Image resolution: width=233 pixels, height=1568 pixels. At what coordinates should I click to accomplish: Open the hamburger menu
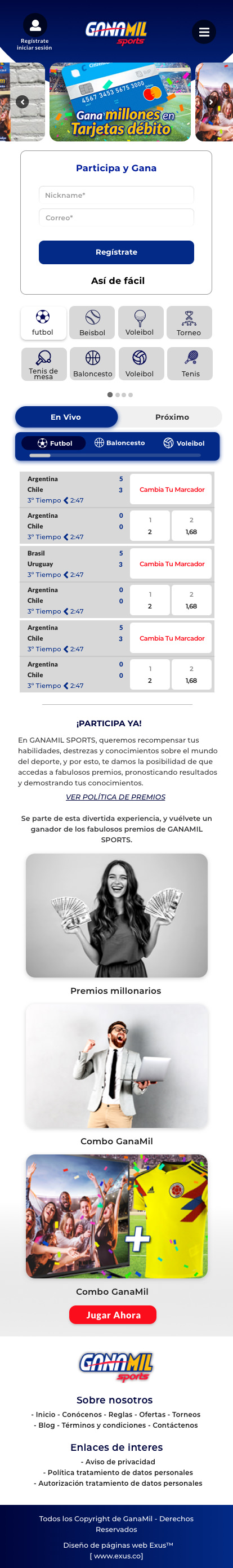pos(204,32)
